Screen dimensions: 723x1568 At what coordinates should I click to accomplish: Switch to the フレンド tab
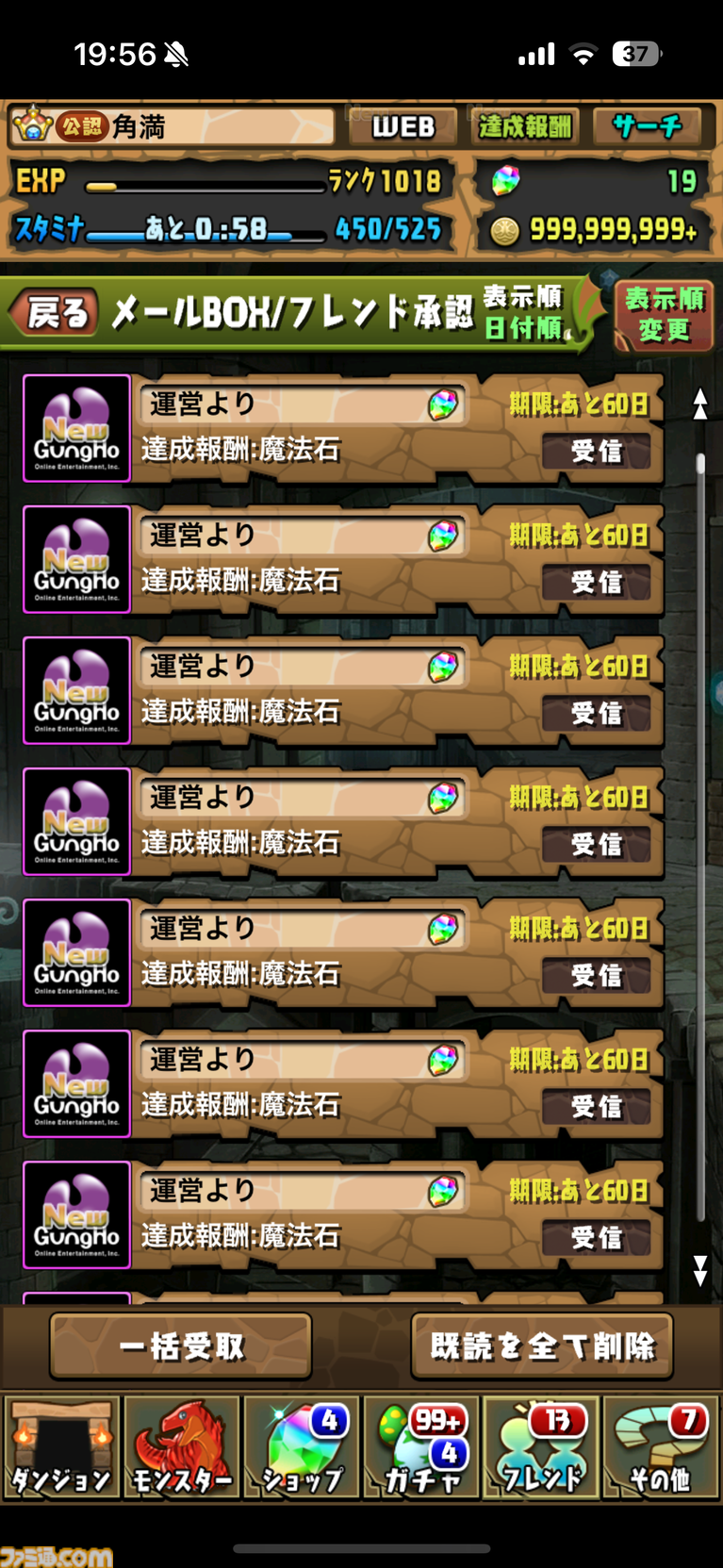click(x=541, y=1448)
